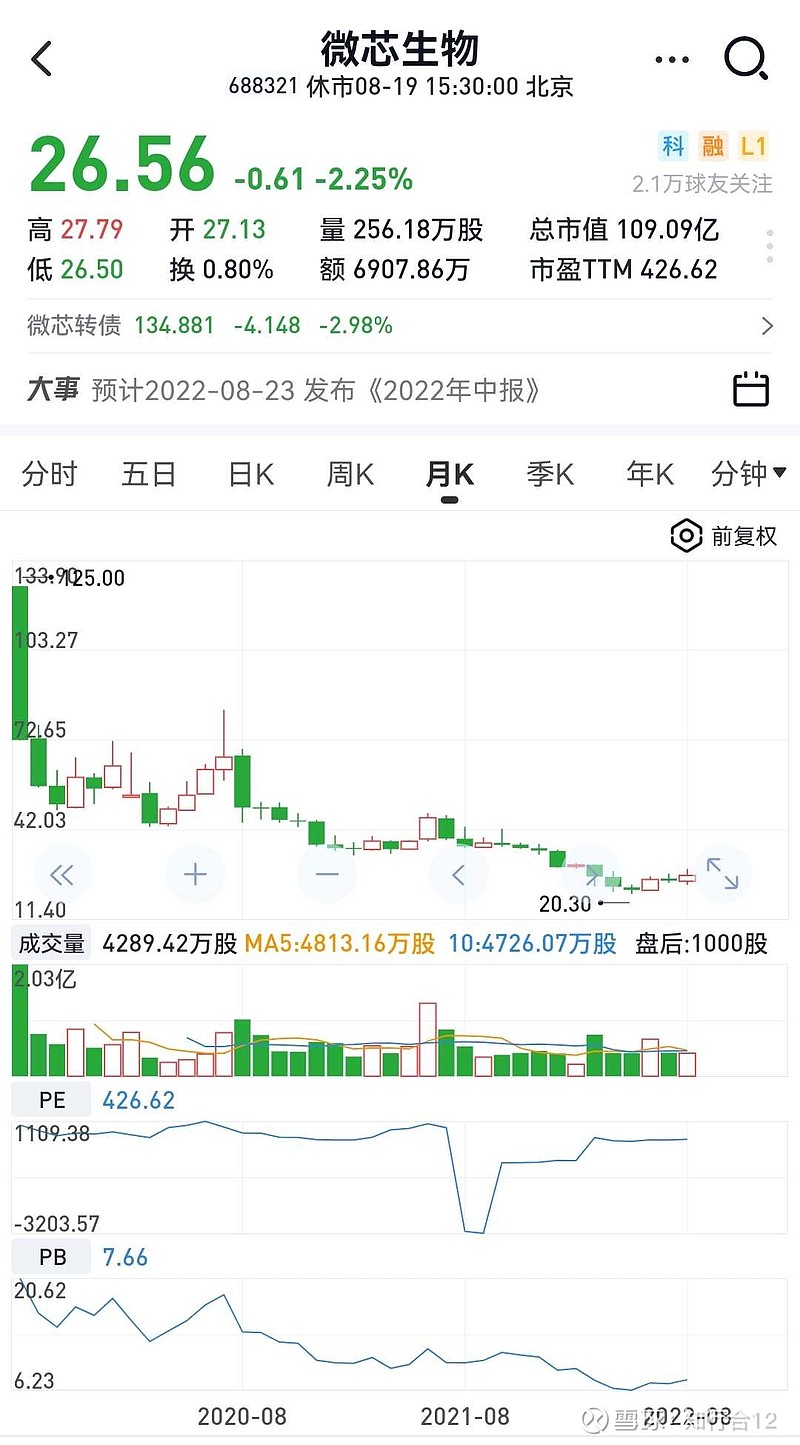Image resolution: width=800 pixels, height=1445 pixels.
Task: Zoom in the chart with plus button
Action: (195, 875)
